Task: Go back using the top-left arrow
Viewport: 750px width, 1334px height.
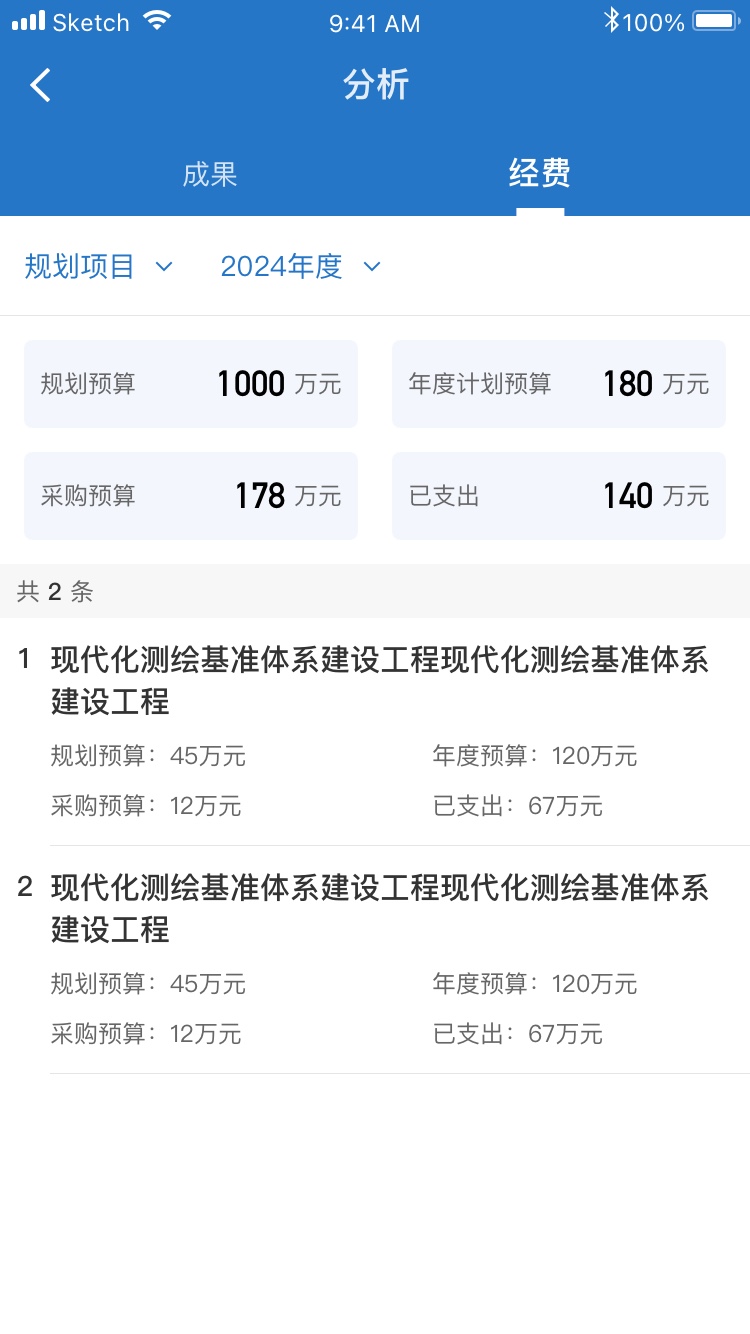Action: [40, 85]
